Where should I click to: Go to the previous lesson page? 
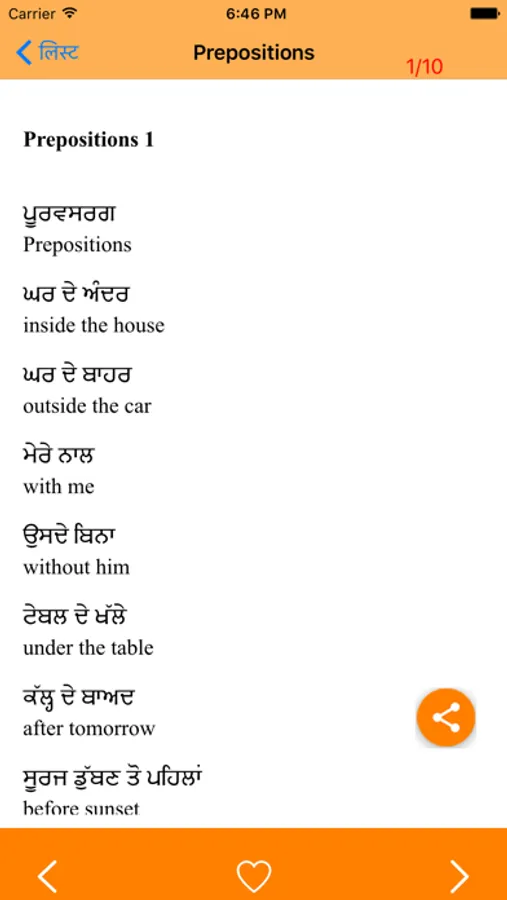[x=47, y=876]
